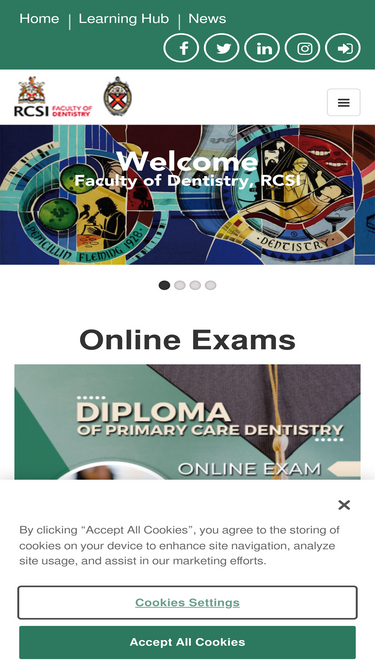Tap the login arrow icon
The height and width of the screenshot is (667, 375).
(343, 48)
